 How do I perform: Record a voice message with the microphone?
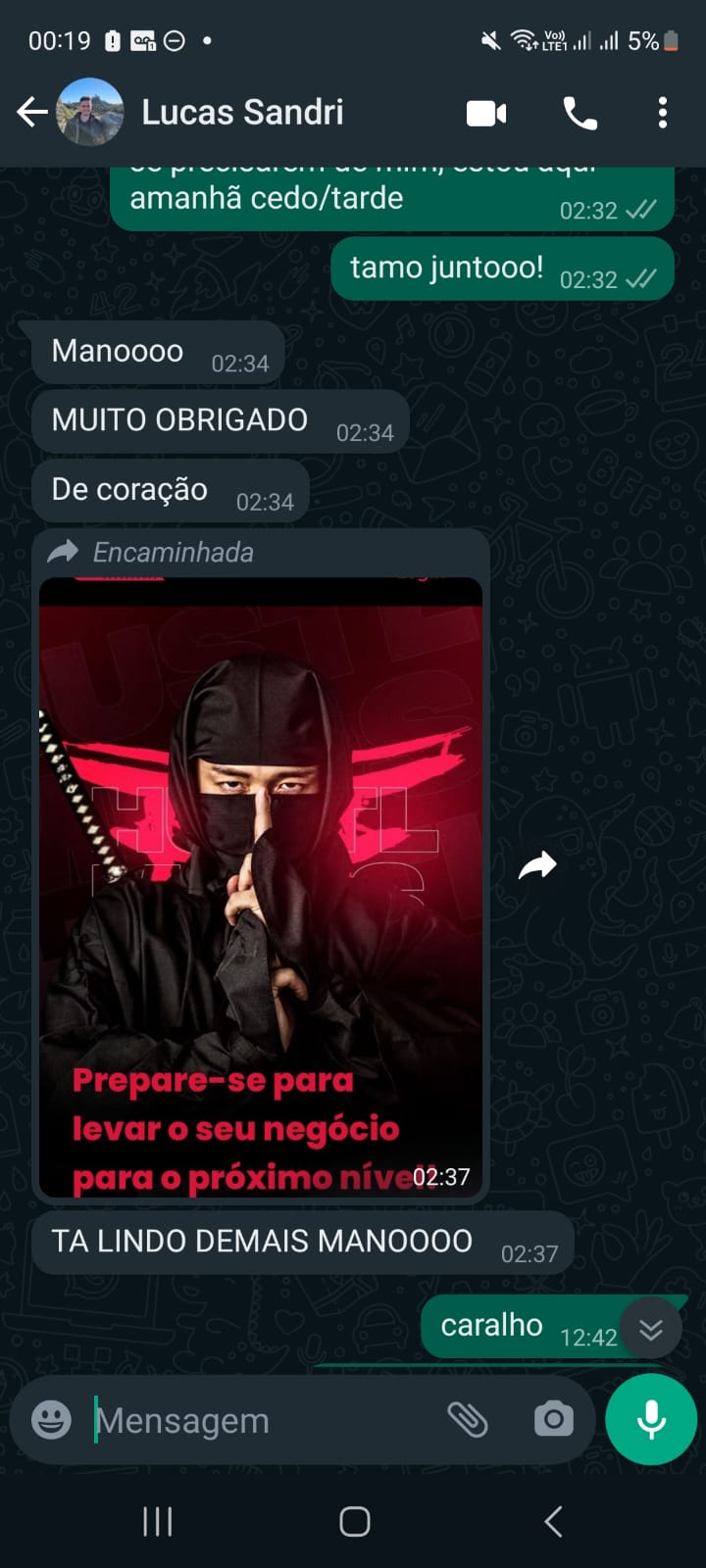pyautogui.click(x=651, y=1419)
